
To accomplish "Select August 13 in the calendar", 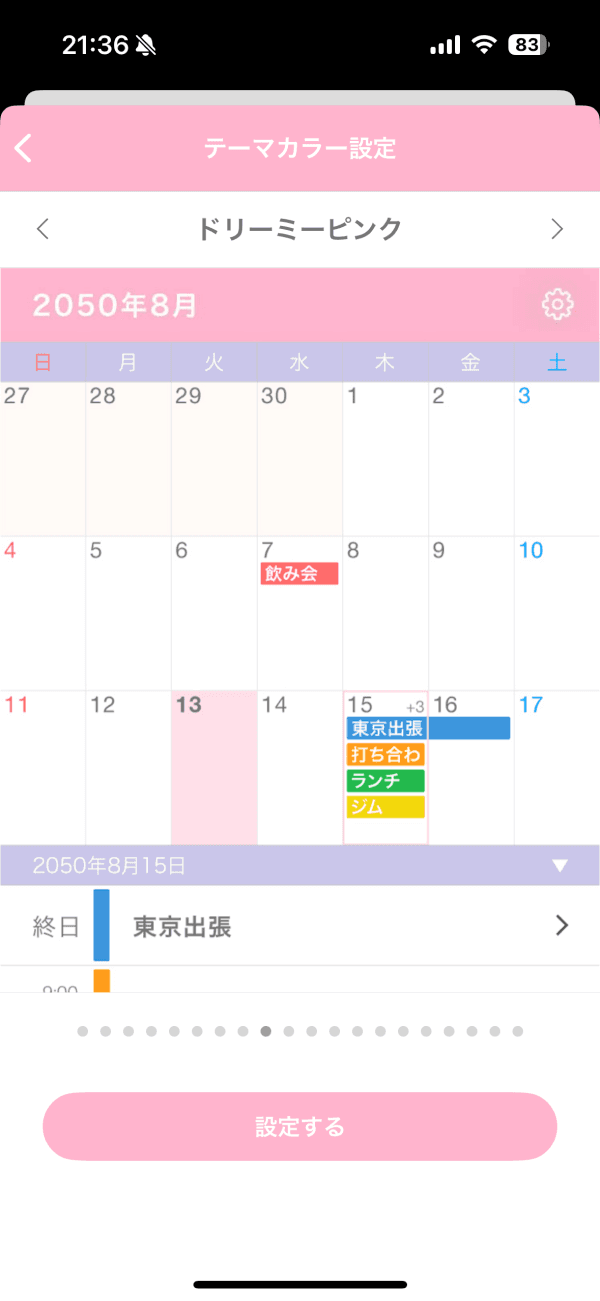I will tap(213, 767).
